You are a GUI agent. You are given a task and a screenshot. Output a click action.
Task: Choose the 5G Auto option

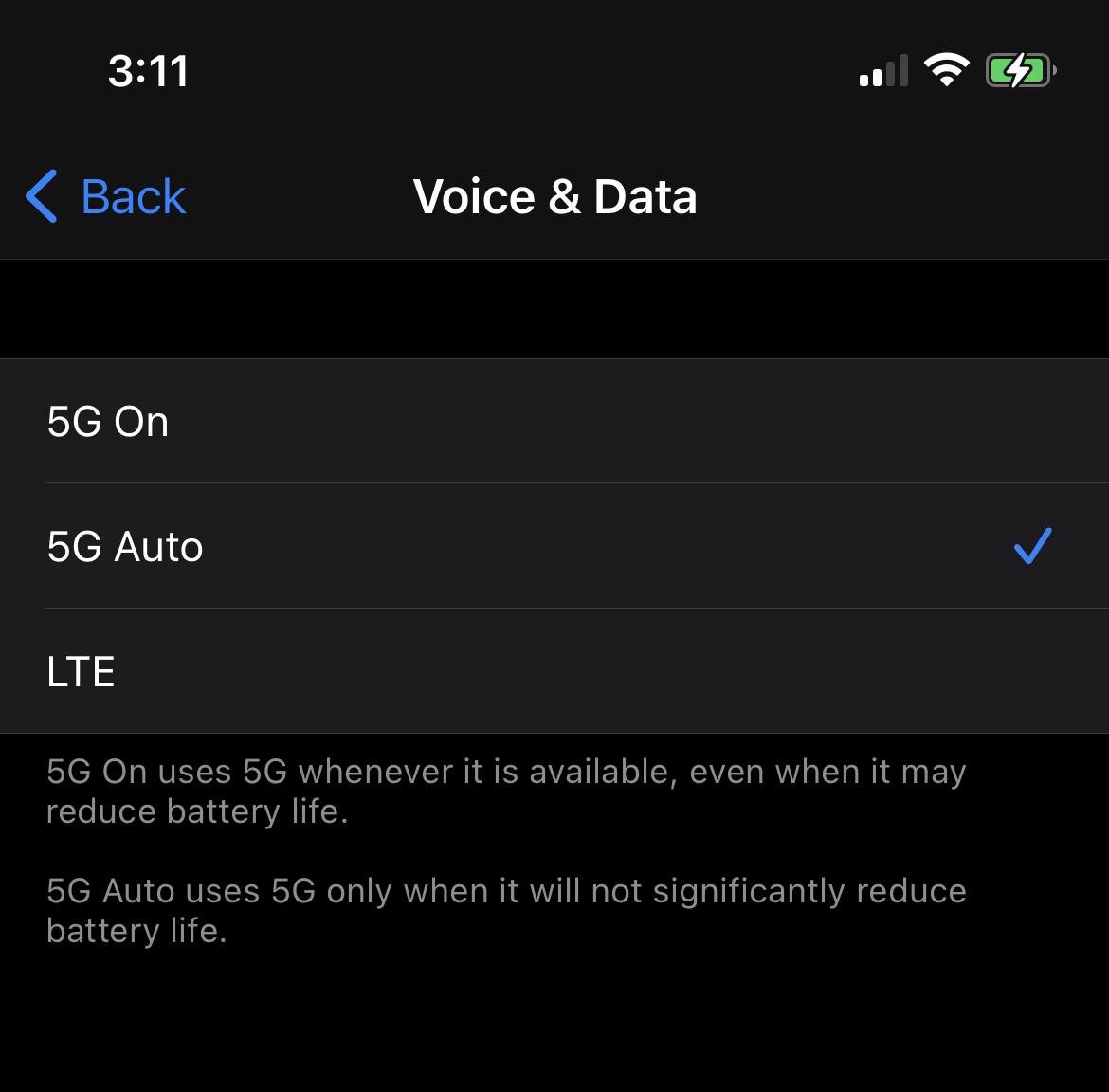554,546
